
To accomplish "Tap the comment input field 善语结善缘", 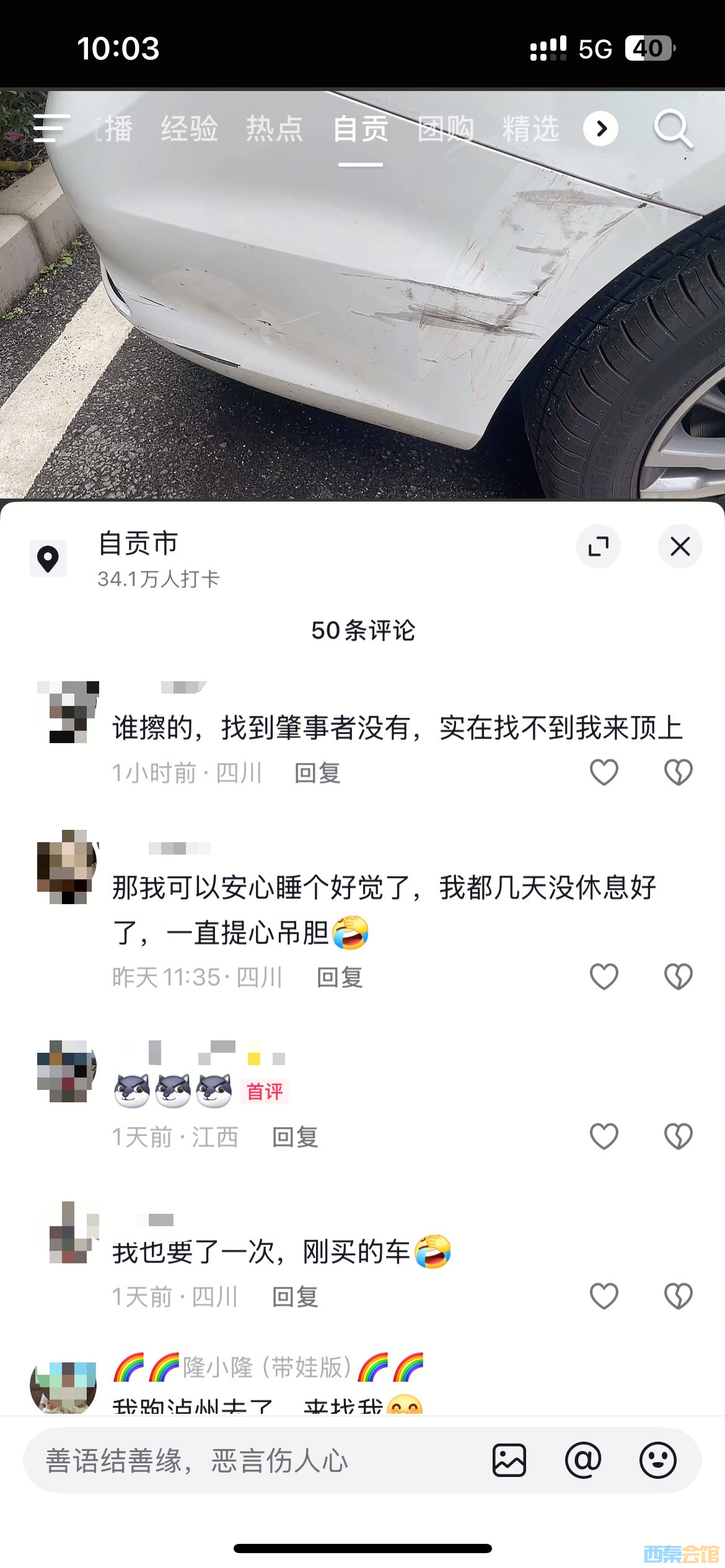I will coord(248,1460).
